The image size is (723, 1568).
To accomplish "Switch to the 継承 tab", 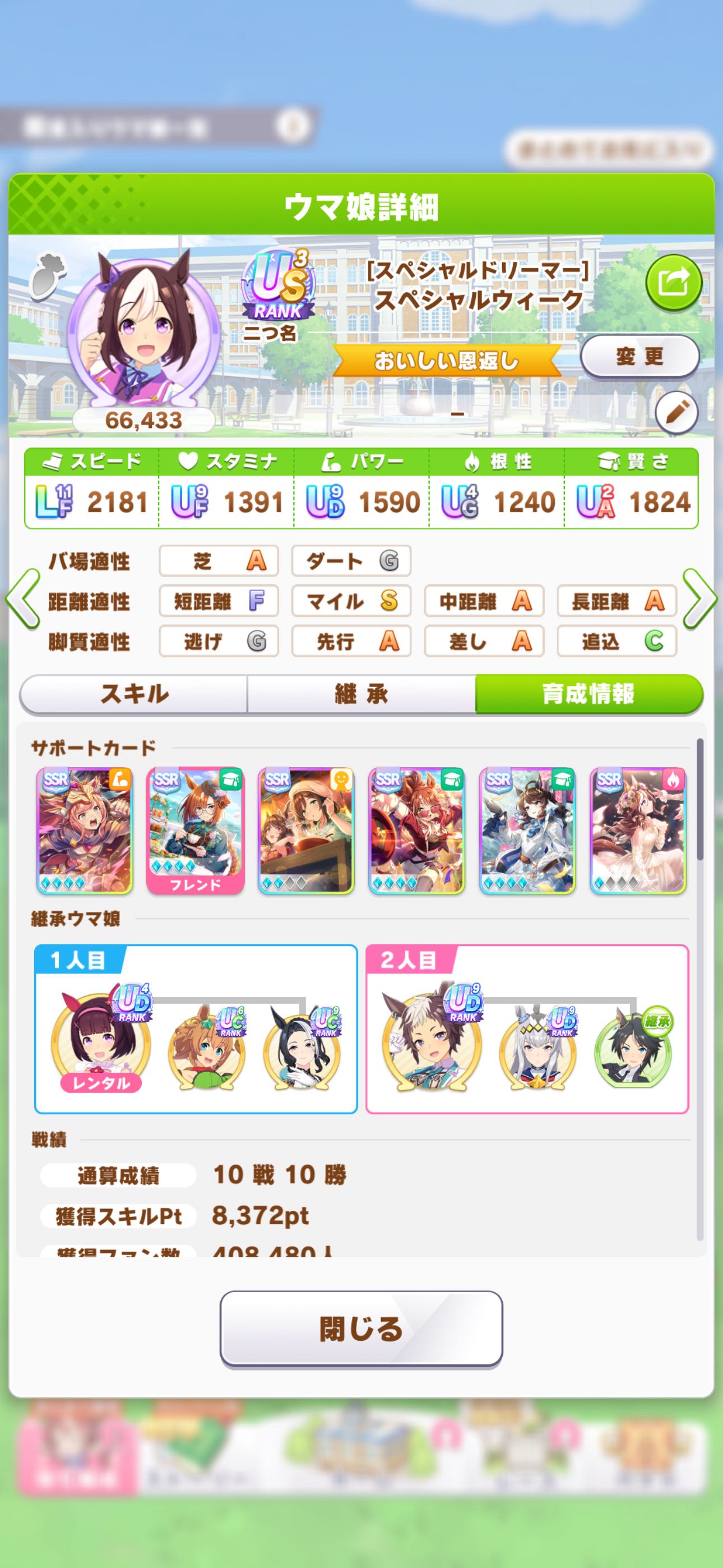I will point(361,694).
